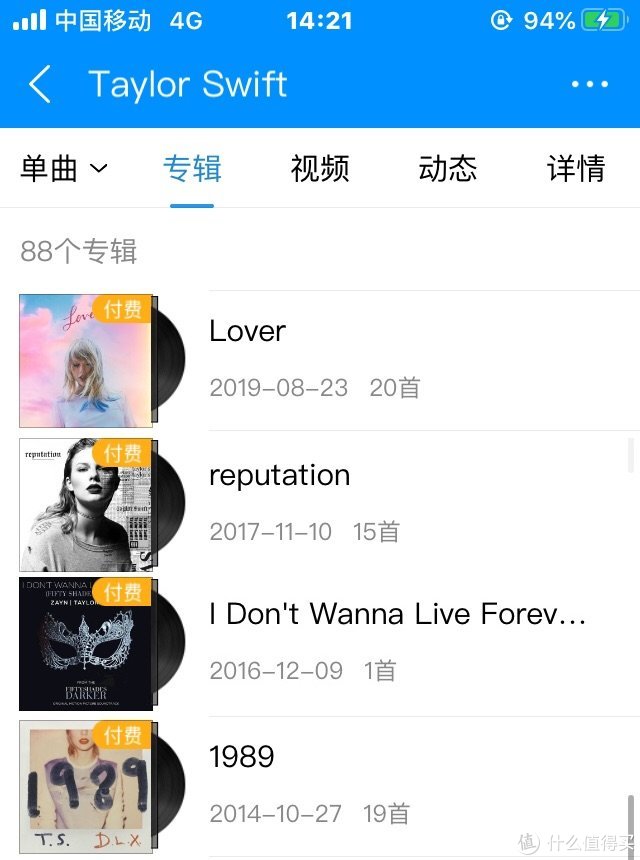The height and width of the screenshot is (860, 640).
Task: Go back from Taylor Swift page
Action: tap(40, 85)
